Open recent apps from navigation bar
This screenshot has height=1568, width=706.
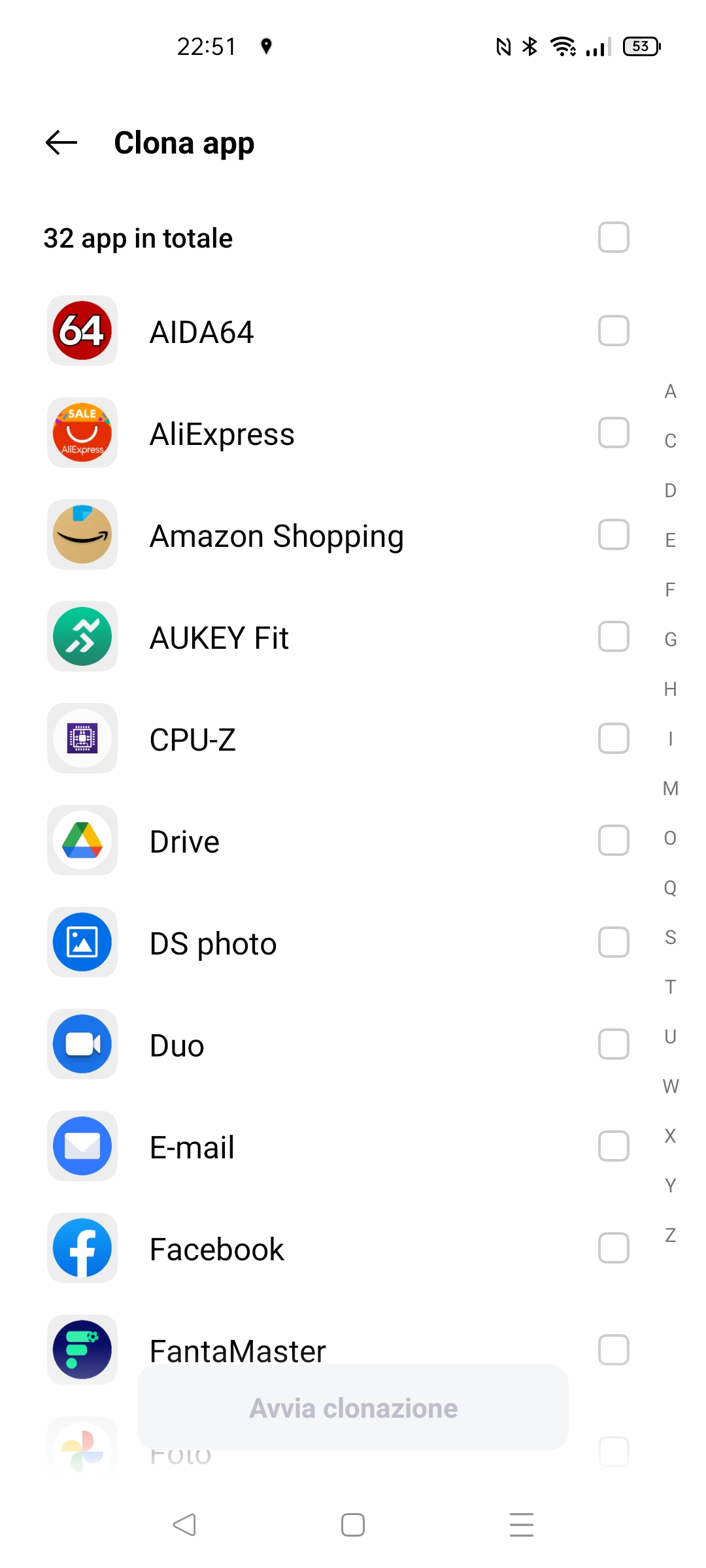coord(522,1525)
